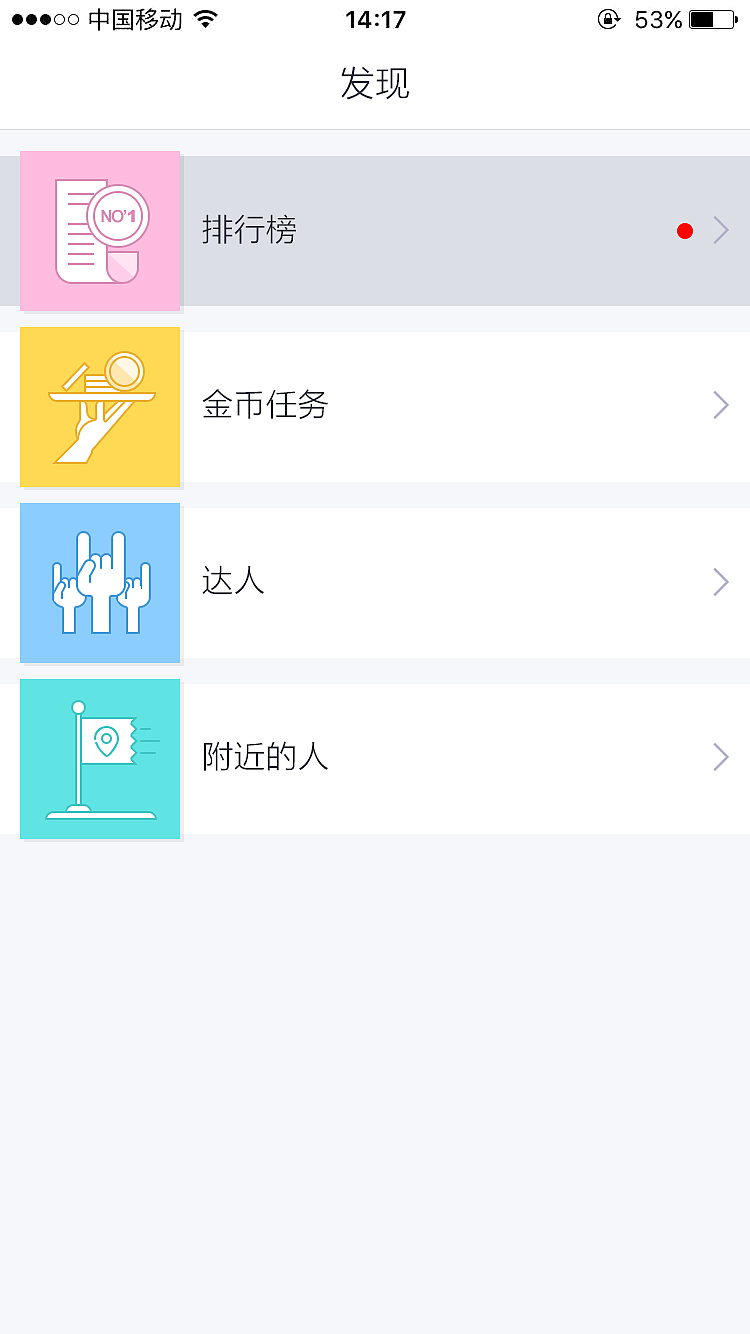Tap the clock showing 14:17
The height and width of the screenshot is (1334, 750).
[375, 18]
